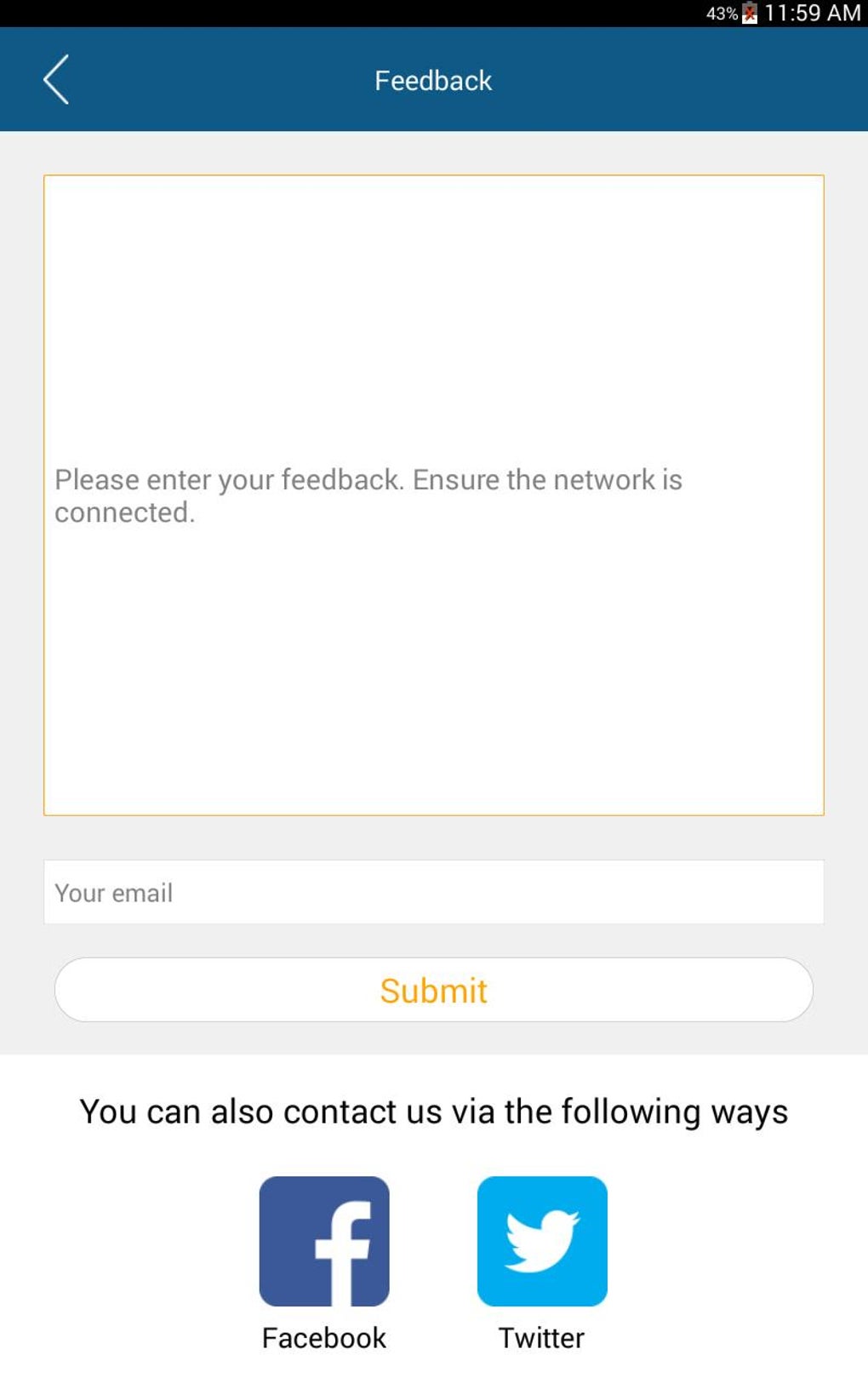Viewport: 868px width, 1389px height.
Task: Go back from the Feedback screen
Action: 56,80
